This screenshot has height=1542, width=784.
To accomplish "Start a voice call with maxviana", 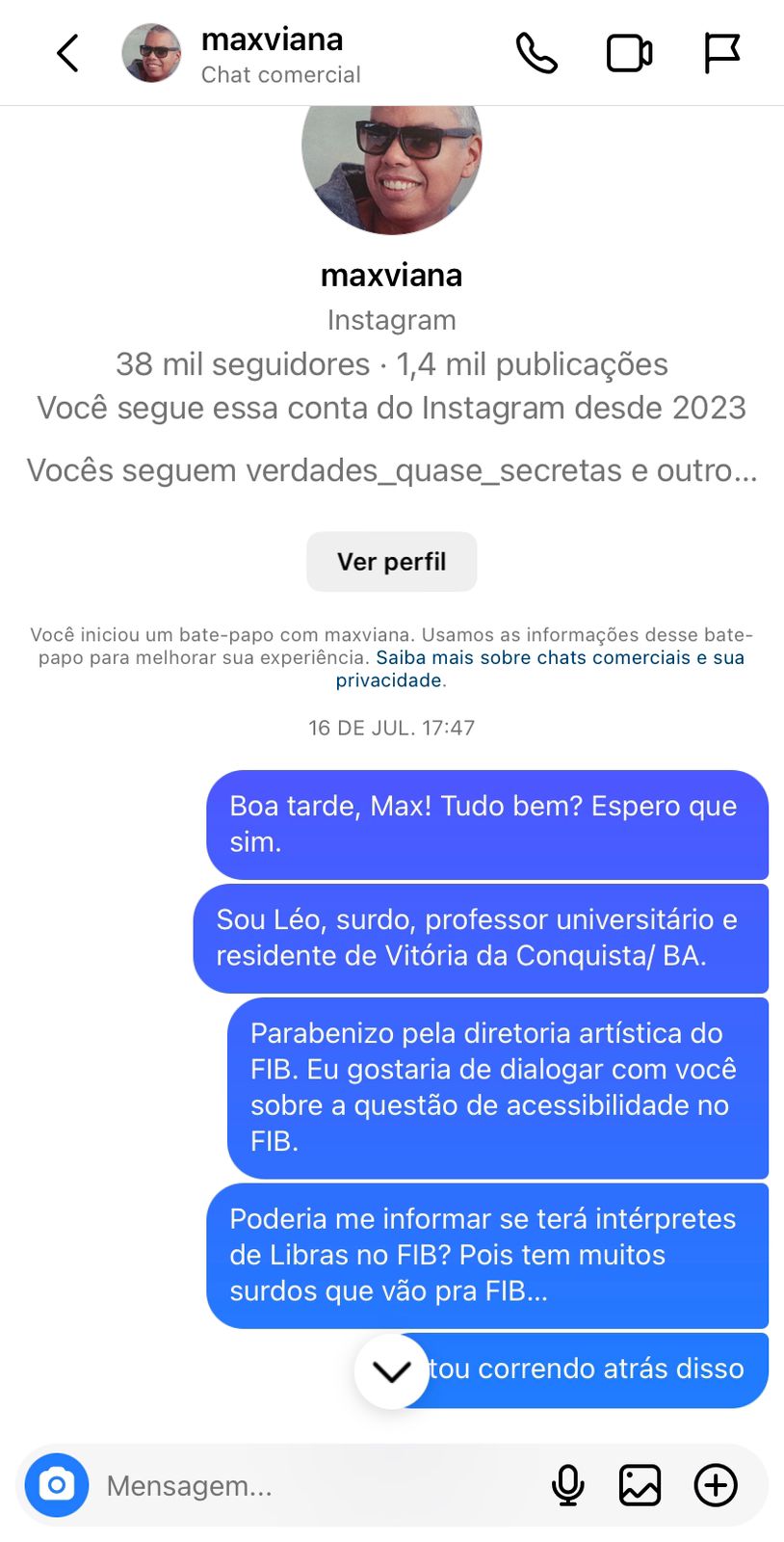I will tap(536, 53).
